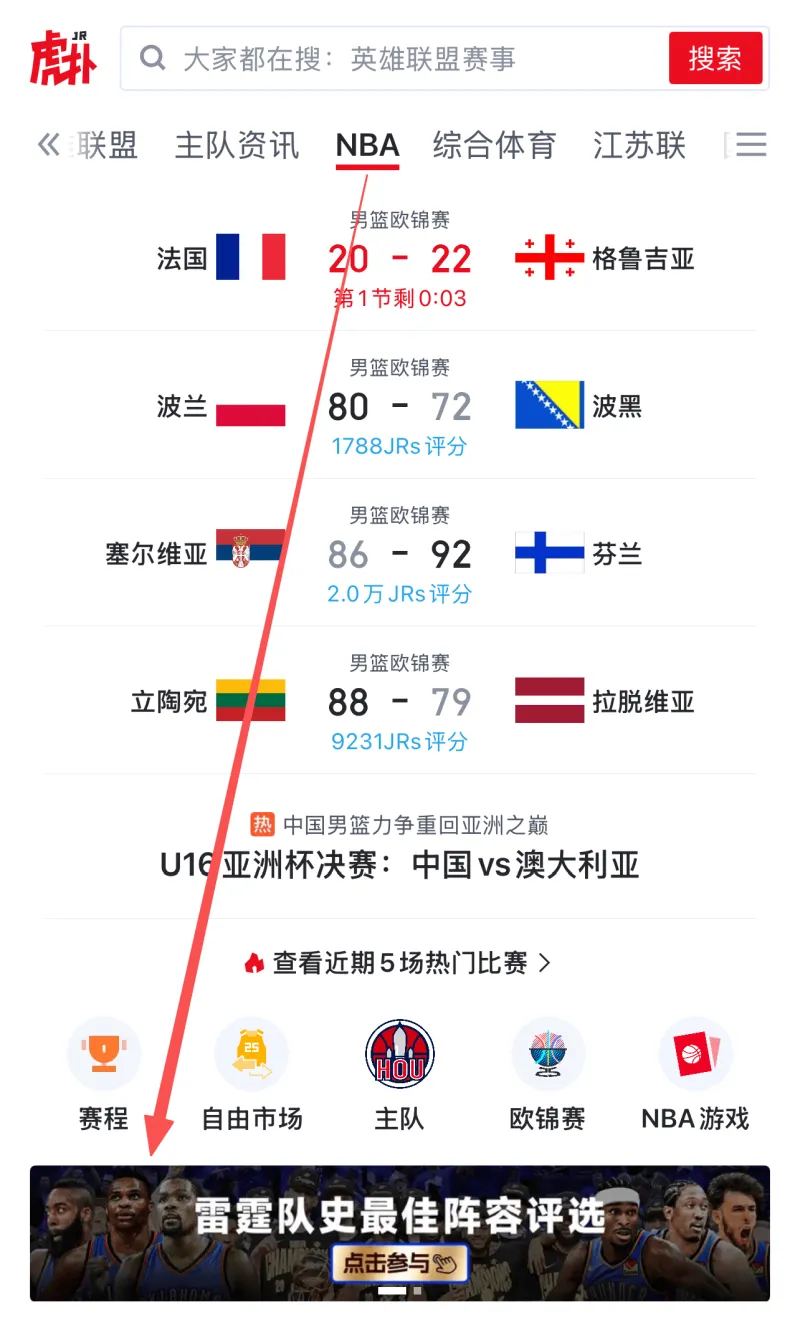Open the 雷霆队史最佳阵容评选 banner
The image size is (800, 1340).
click(x=400, y=1232)
